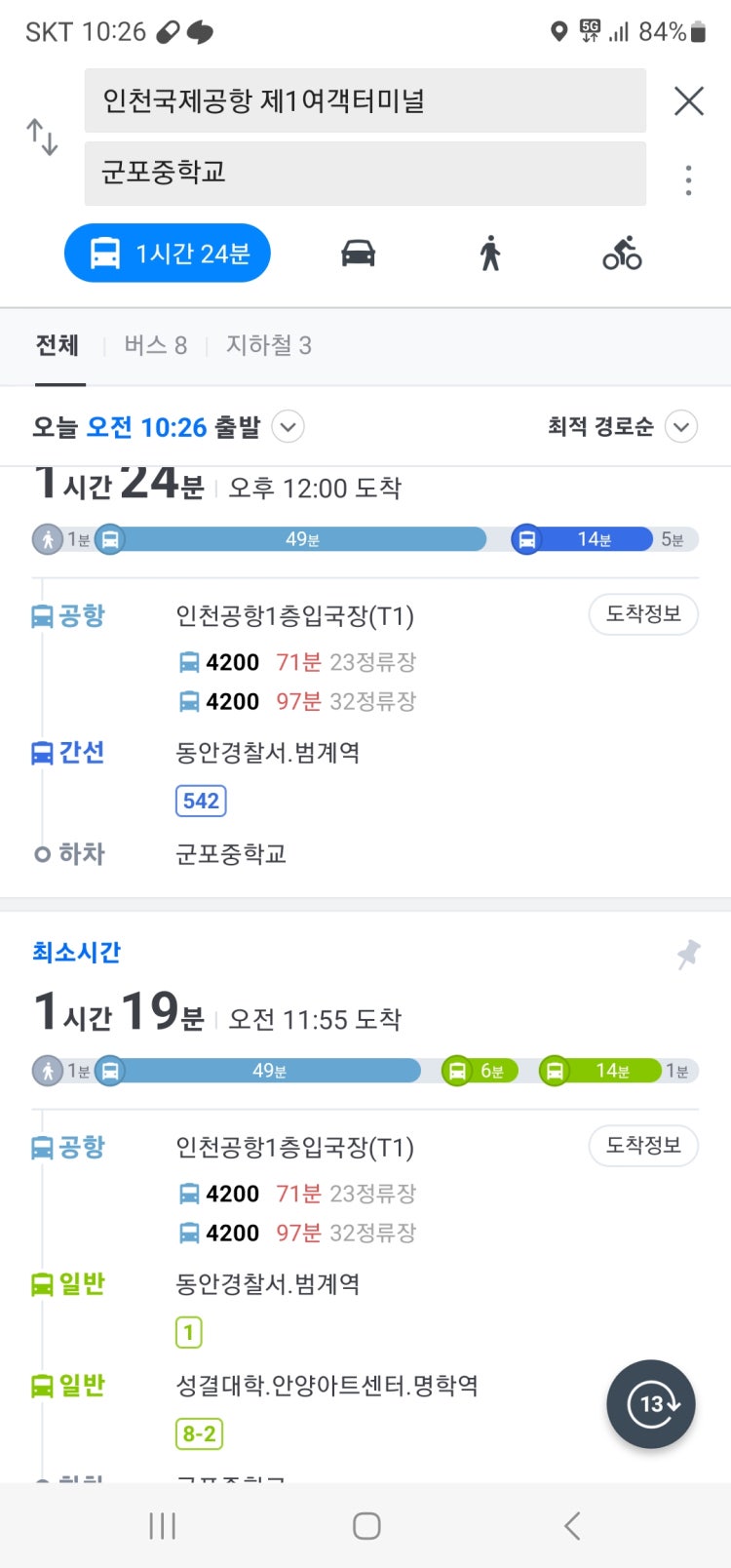Close the route search

[689, 100]
